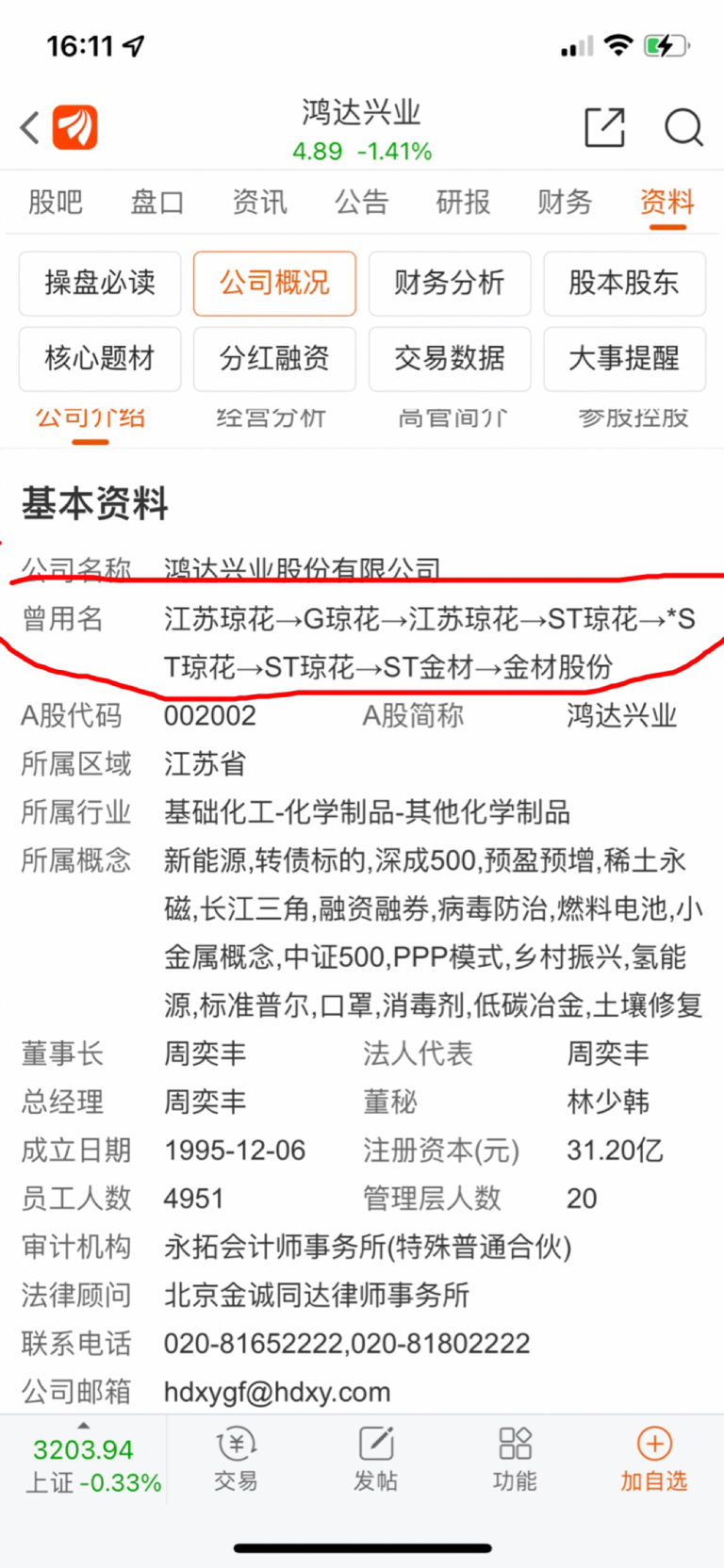Switch to the 资讯 tab
The image size is (724, 1568).
(x=259, y=202)
